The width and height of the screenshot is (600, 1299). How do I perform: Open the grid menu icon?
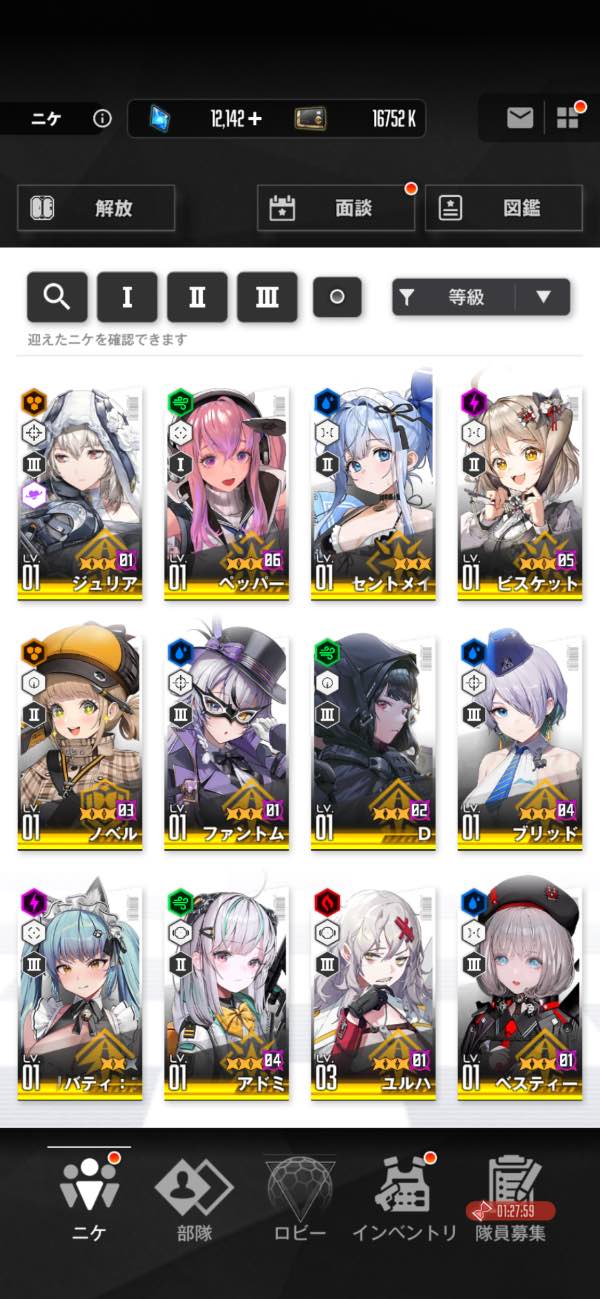click(568, 118)
